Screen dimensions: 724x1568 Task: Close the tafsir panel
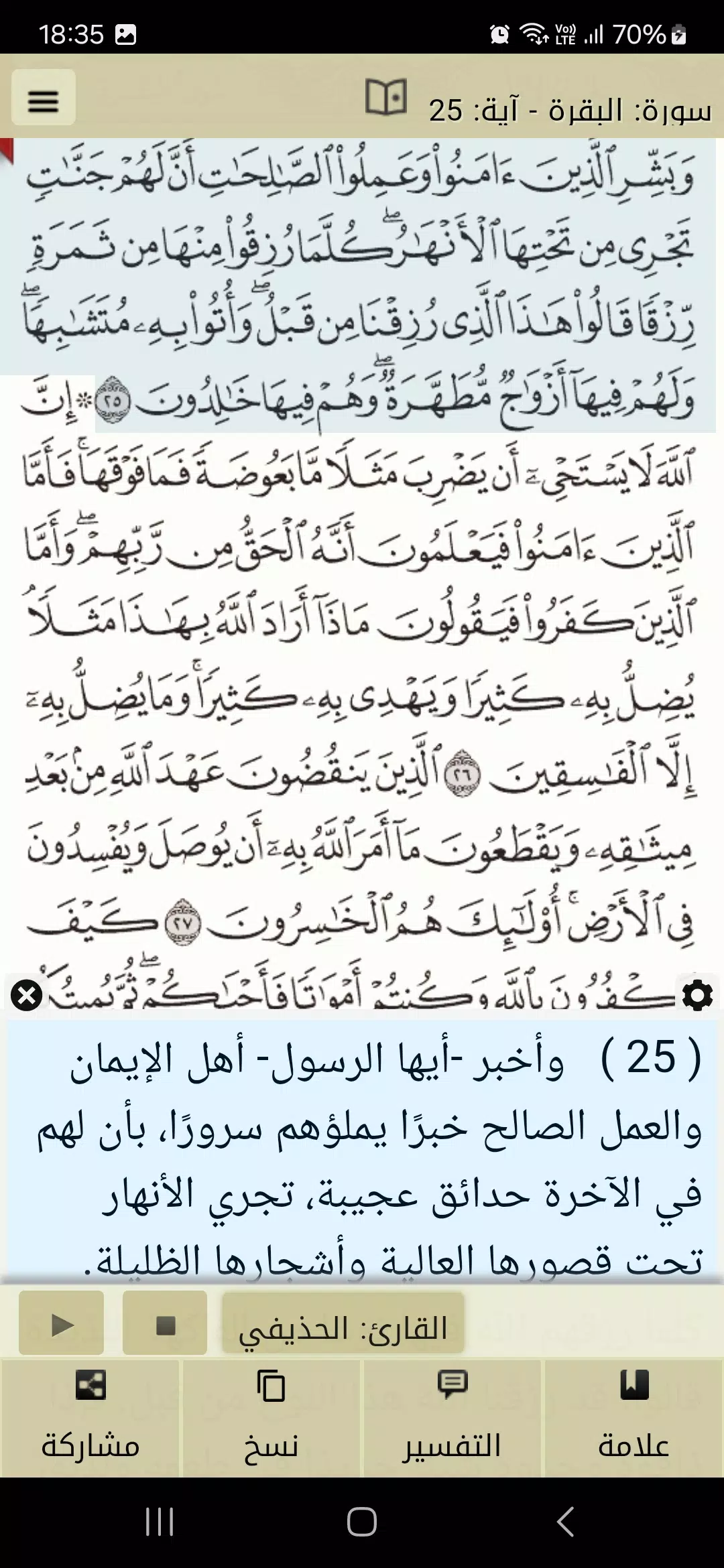coord(27,995)
